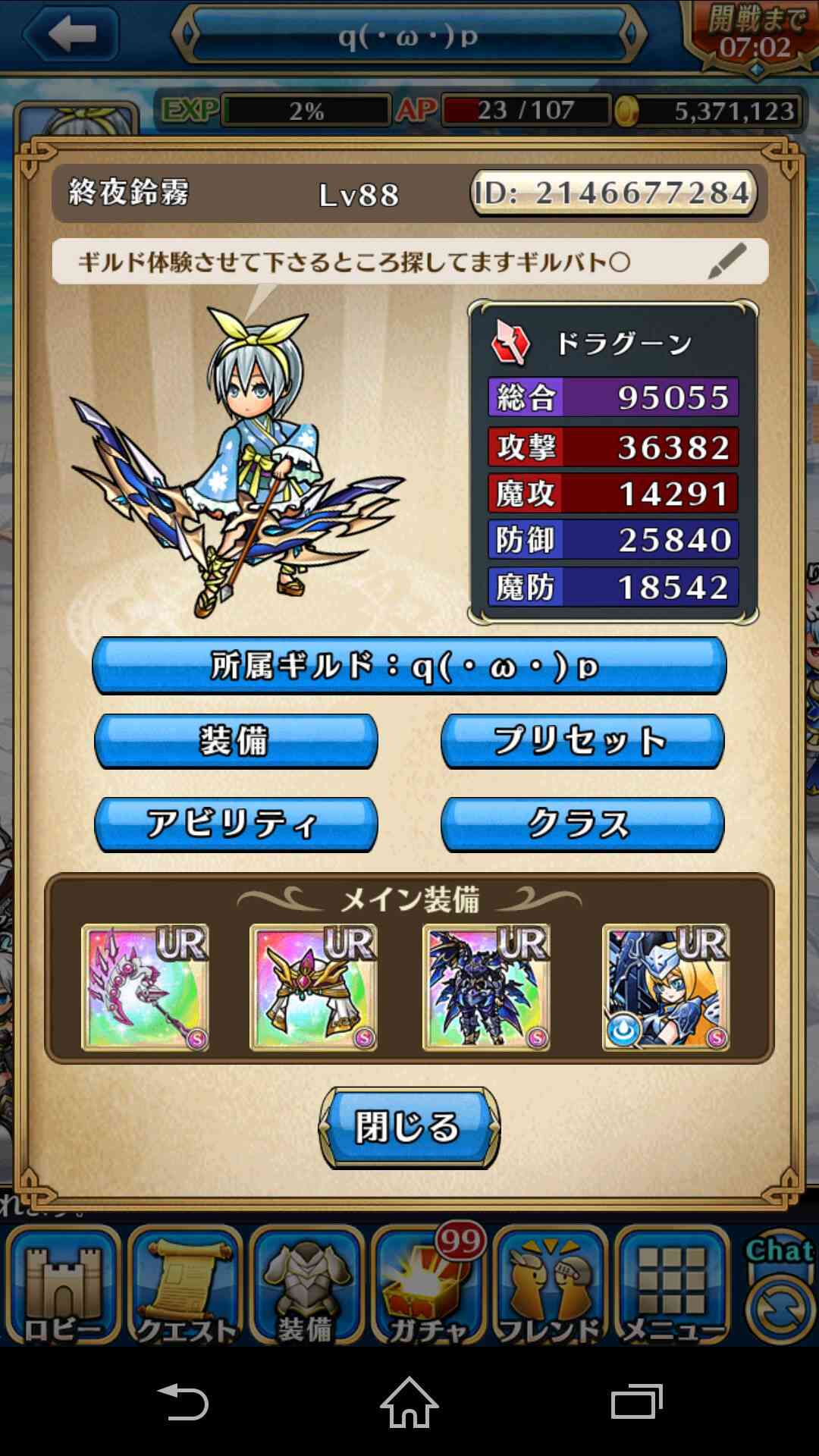This screenshot has width=819, height=1456.
Task: Switch to the フレンド friends tab
Action: 550,1286
